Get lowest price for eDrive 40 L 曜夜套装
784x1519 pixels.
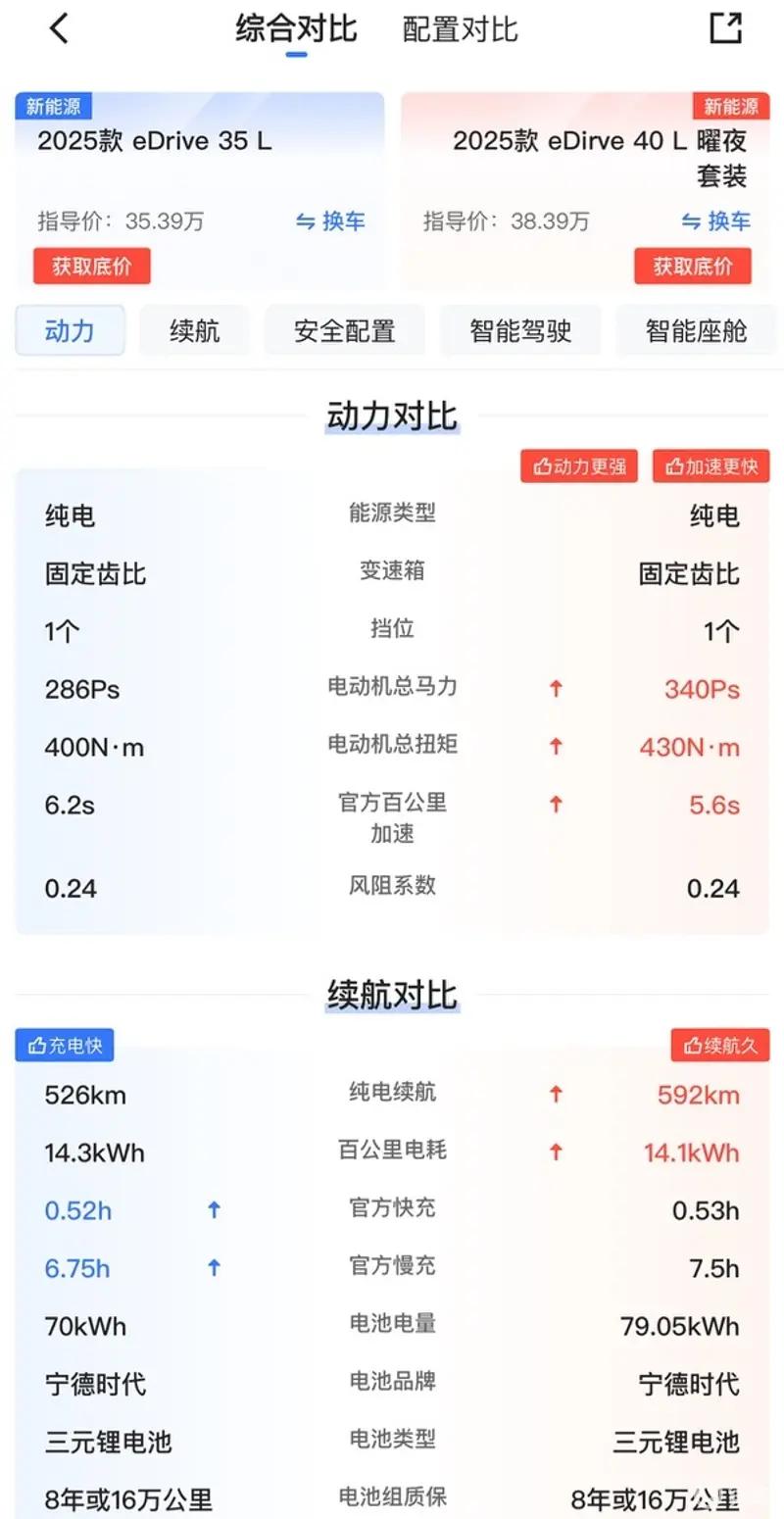693,266
